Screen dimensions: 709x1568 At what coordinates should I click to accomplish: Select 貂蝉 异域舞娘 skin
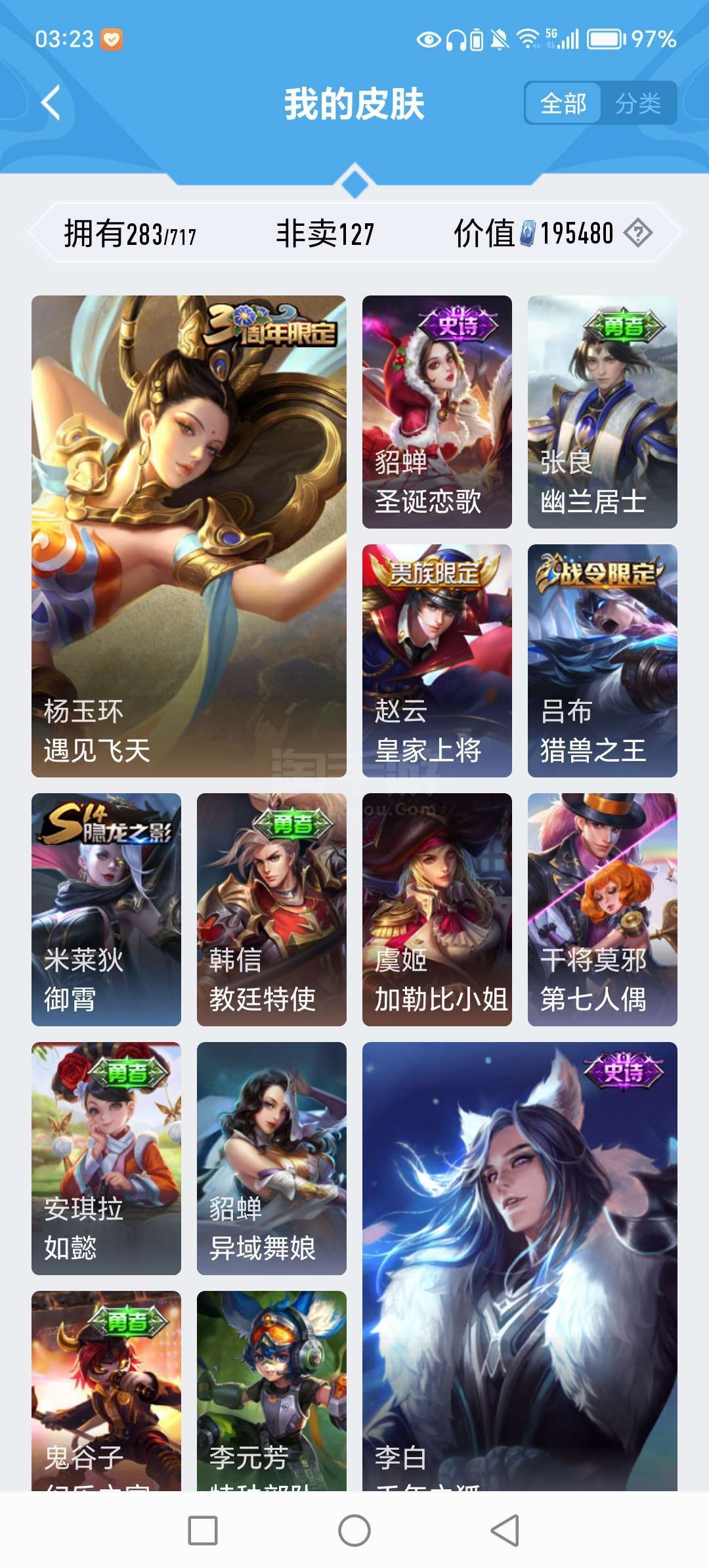271,1158
